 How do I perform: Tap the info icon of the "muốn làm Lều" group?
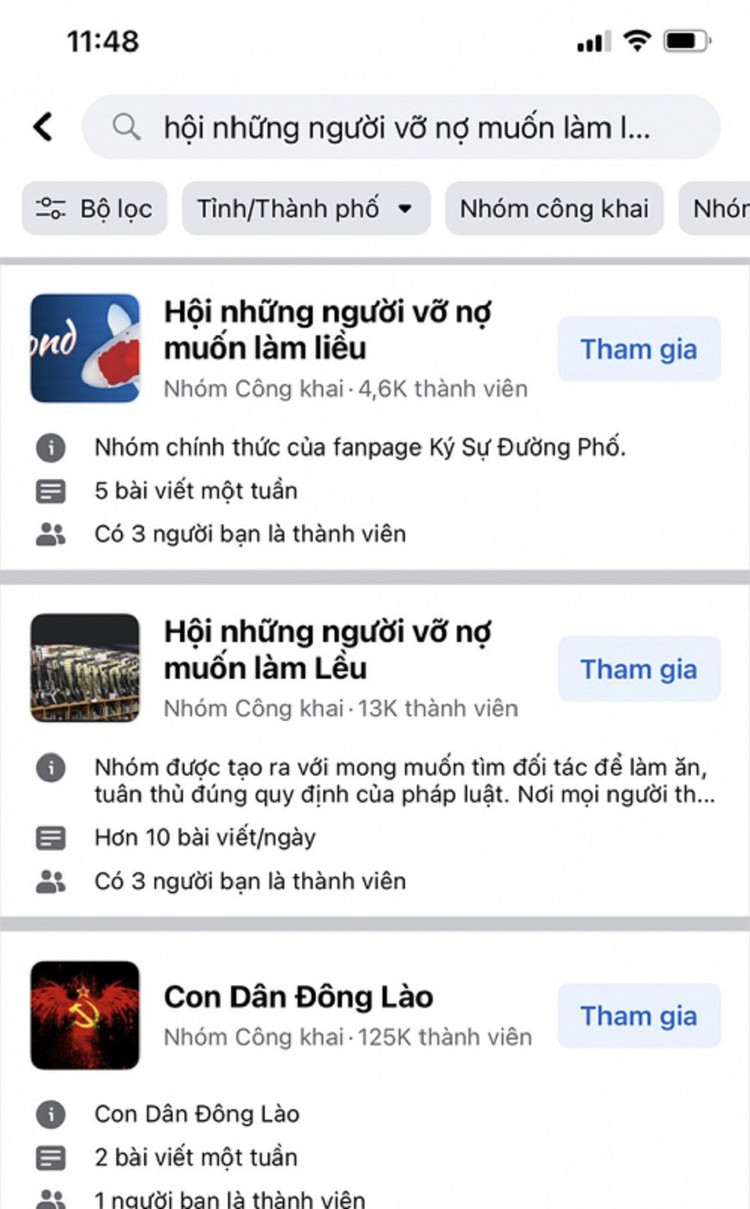tap(50, 768)
